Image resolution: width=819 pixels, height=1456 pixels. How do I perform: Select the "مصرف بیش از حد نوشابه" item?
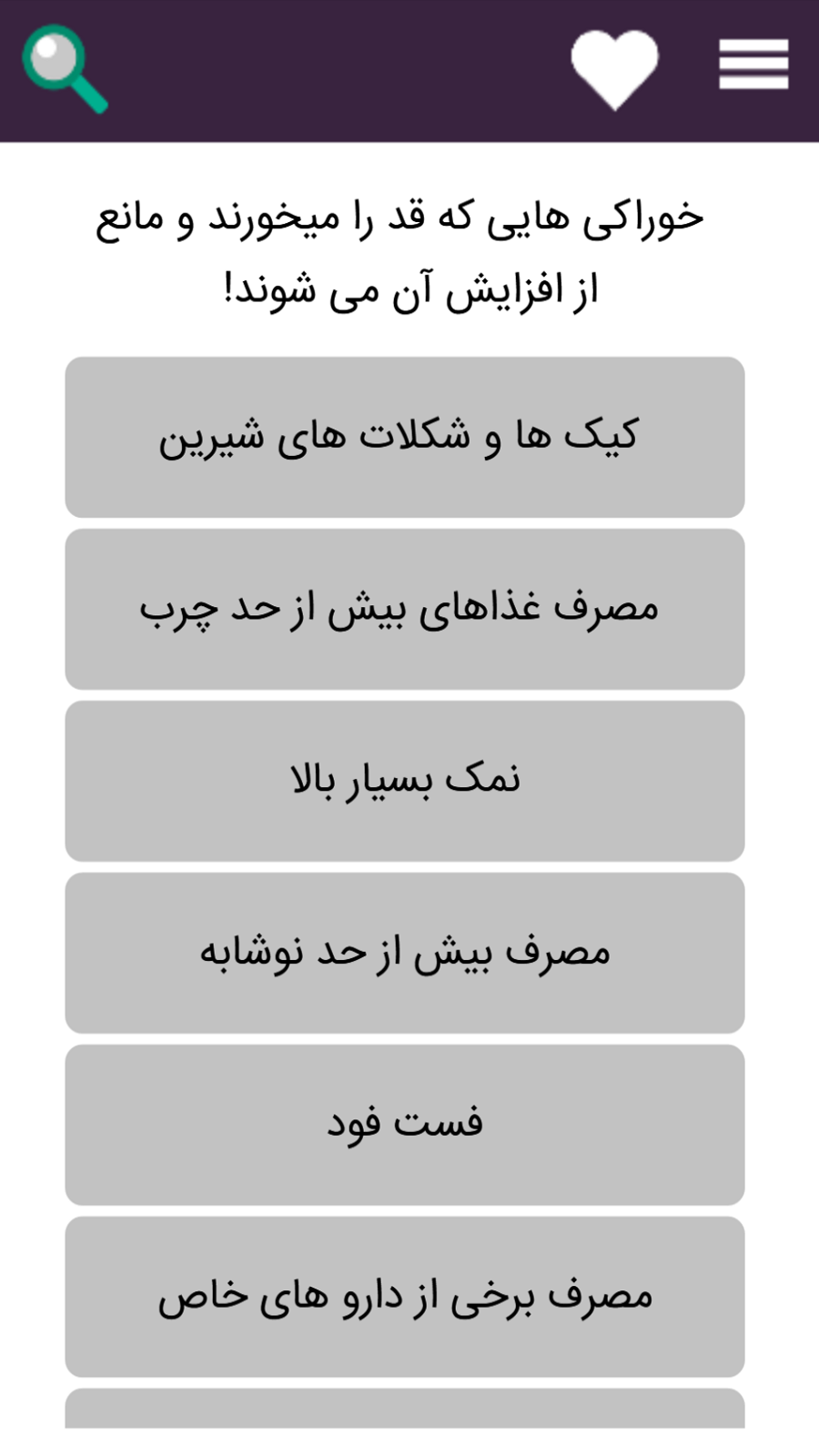404,951
